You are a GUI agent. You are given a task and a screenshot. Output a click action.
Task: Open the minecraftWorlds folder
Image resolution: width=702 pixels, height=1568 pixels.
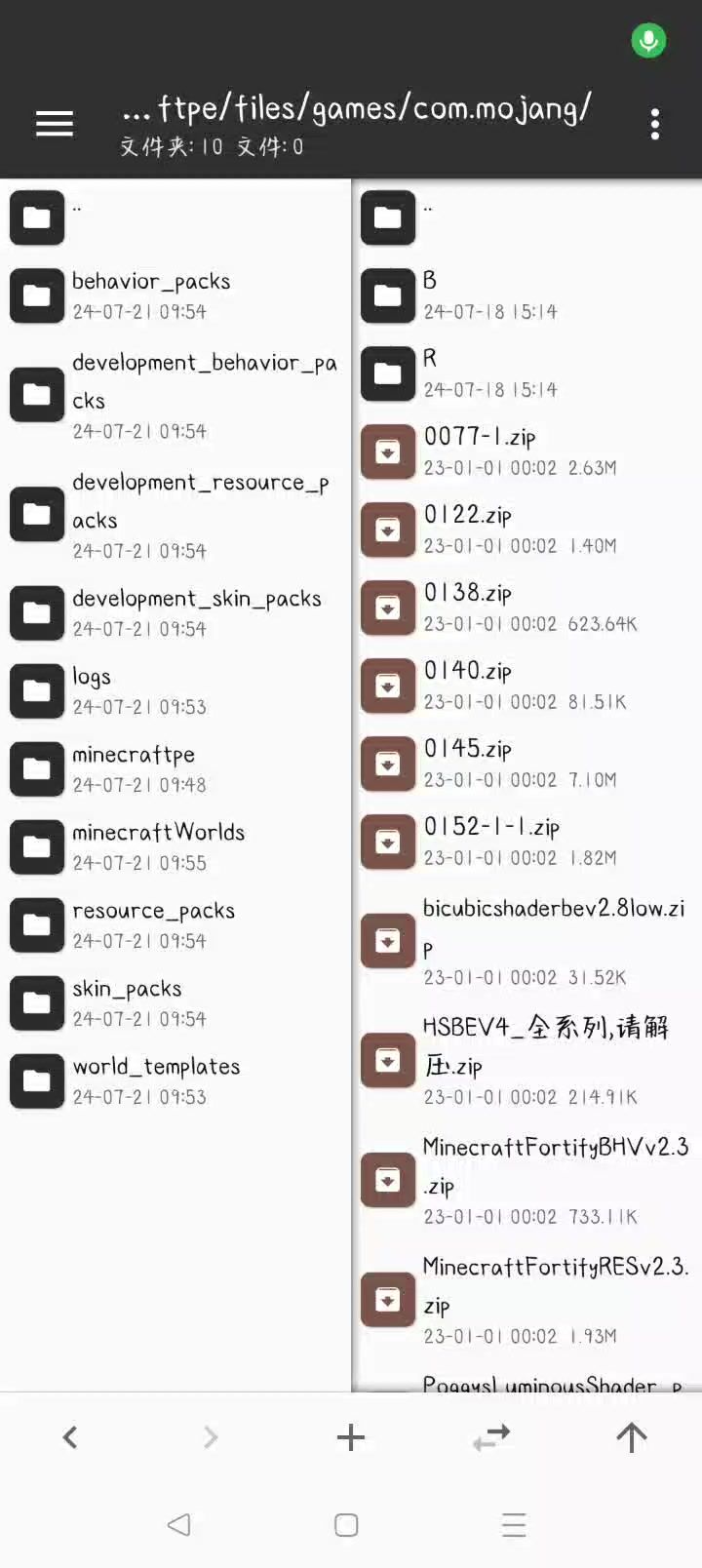point(156,845)
